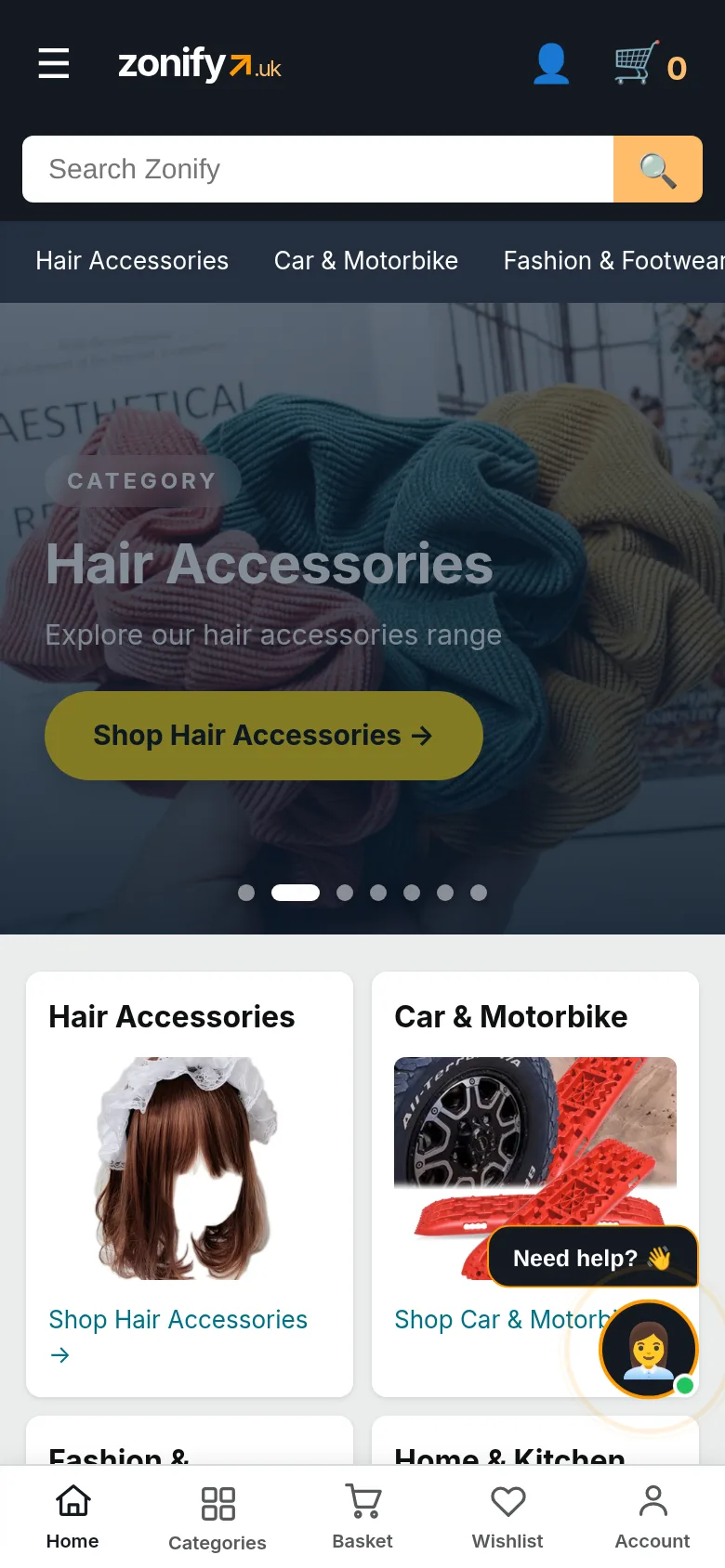Jump to the first carousel slide dot
The width and height of the screenshot is (725, 1568).
(x=246, y=893)
